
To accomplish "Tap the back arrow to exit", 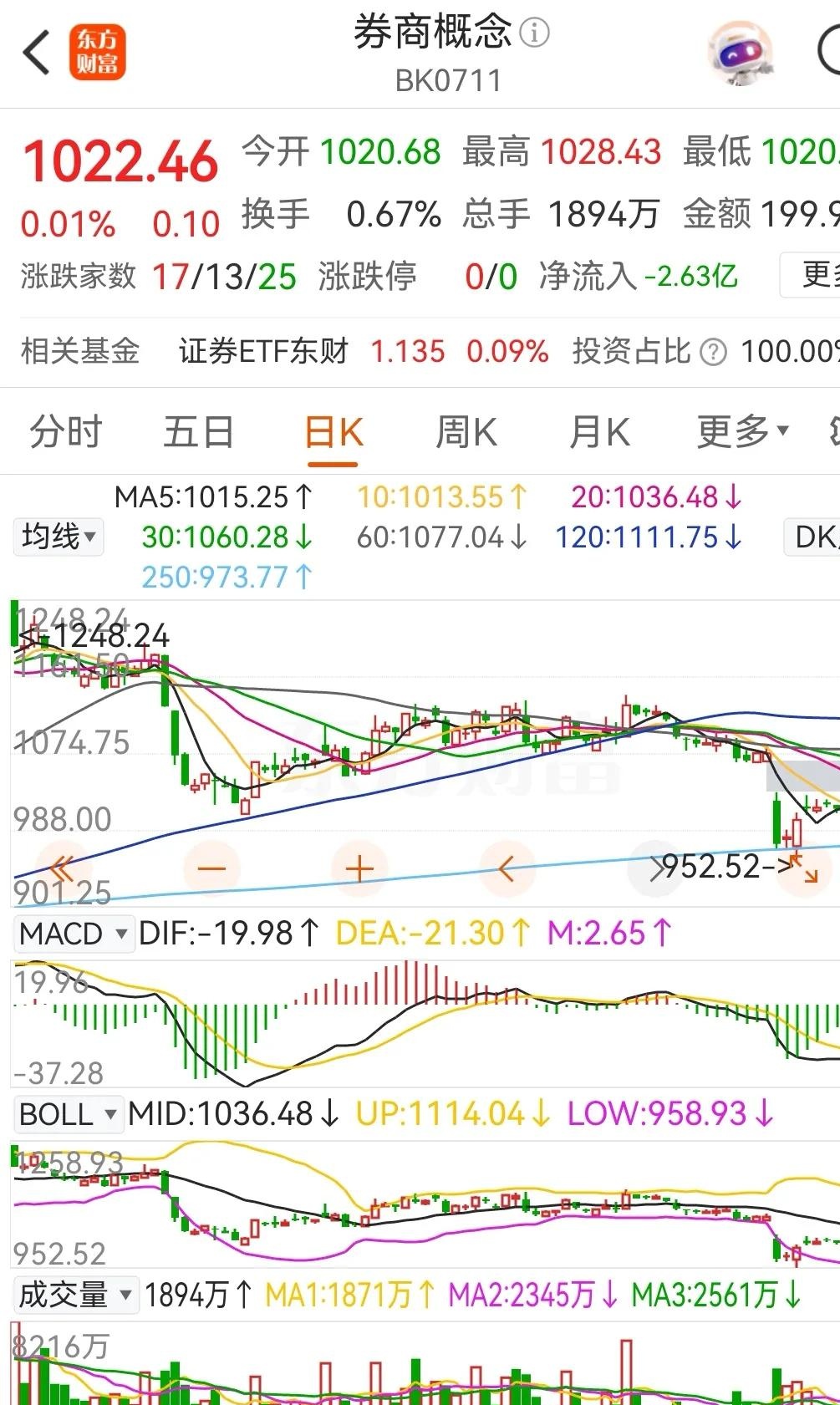I will (x=34, y=53).
